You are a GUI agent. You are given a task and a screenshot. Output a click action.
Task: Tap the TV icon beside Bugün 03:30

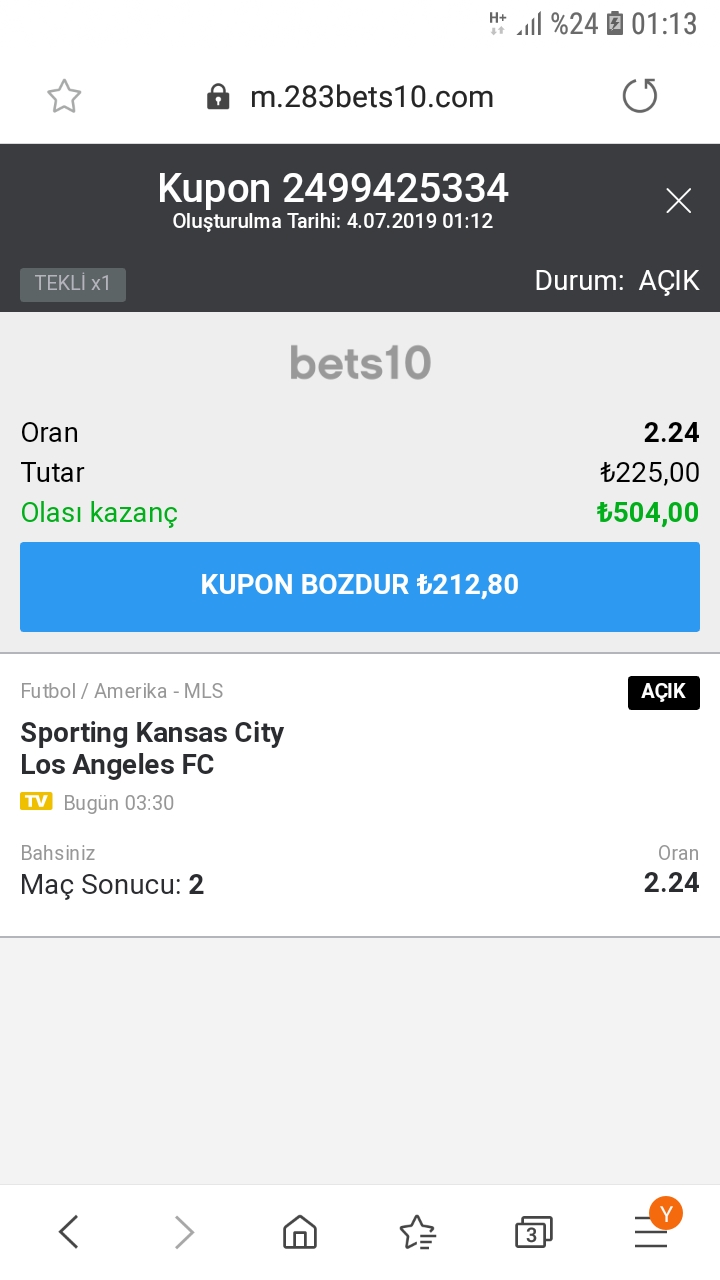click(x=36, y=802)
